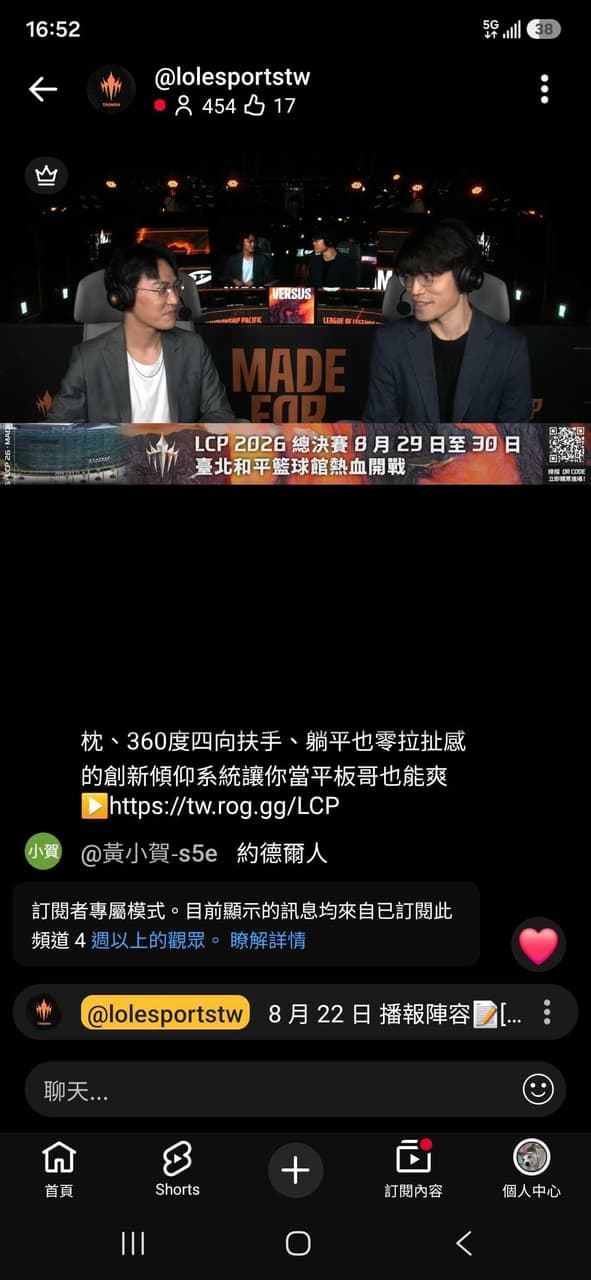Send a heart reaction
591x1280 pixels.
coord(538,945)
